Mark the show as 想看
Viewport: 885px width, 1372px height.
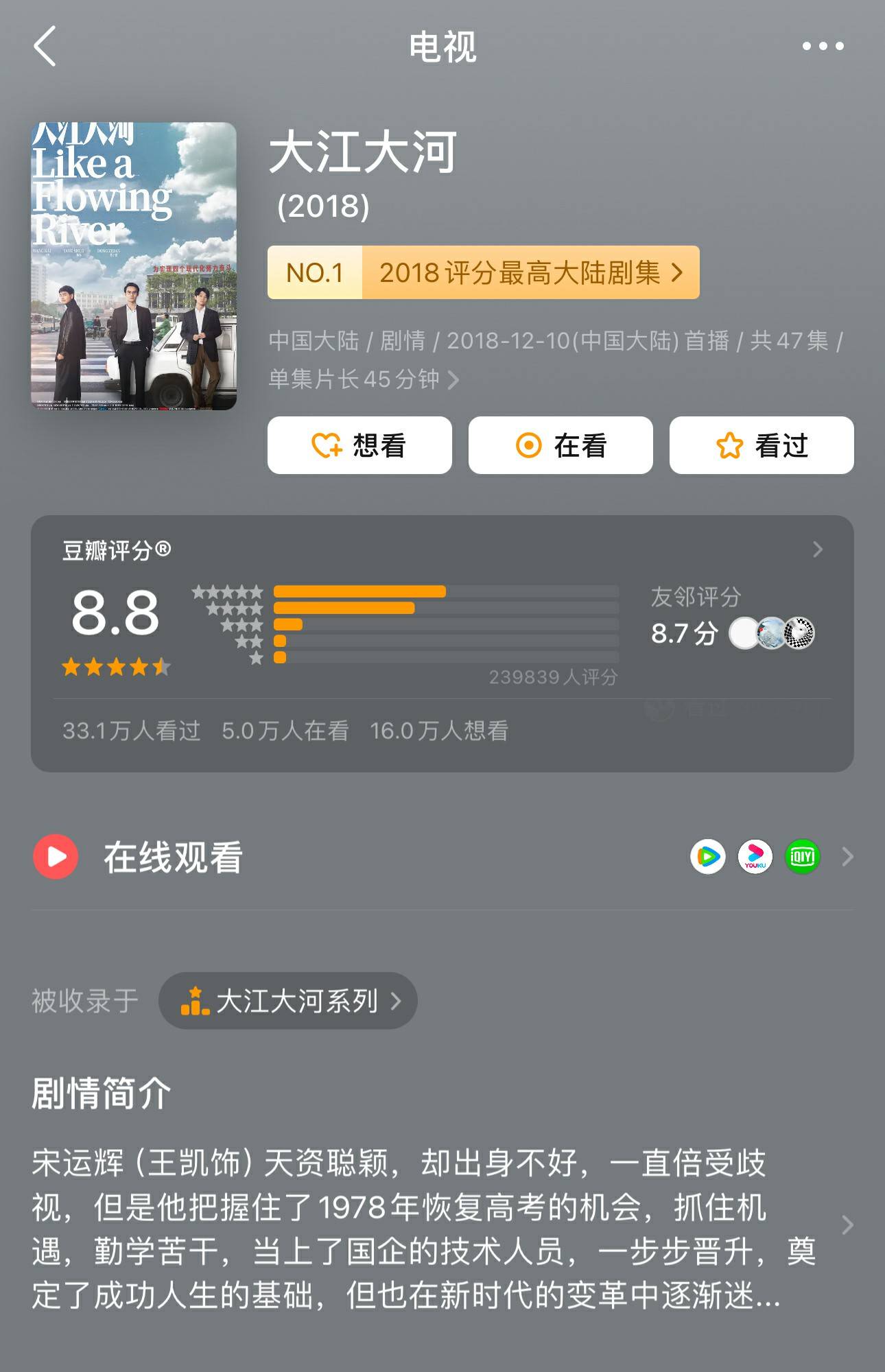point(359,445)
